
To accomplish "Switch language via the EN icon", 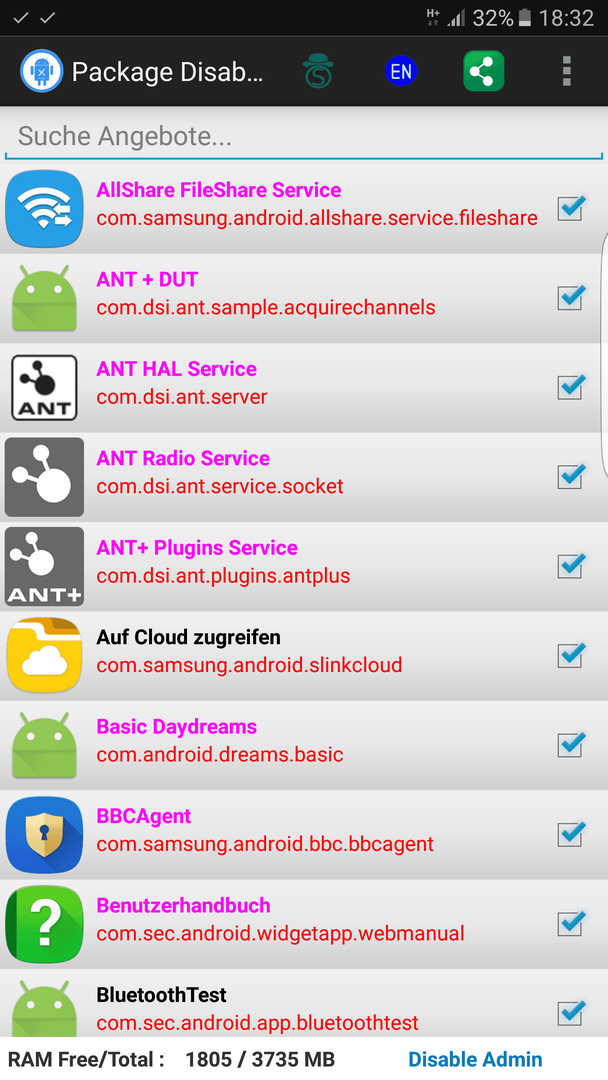I will pyautogui.click(x=401, y=71).
